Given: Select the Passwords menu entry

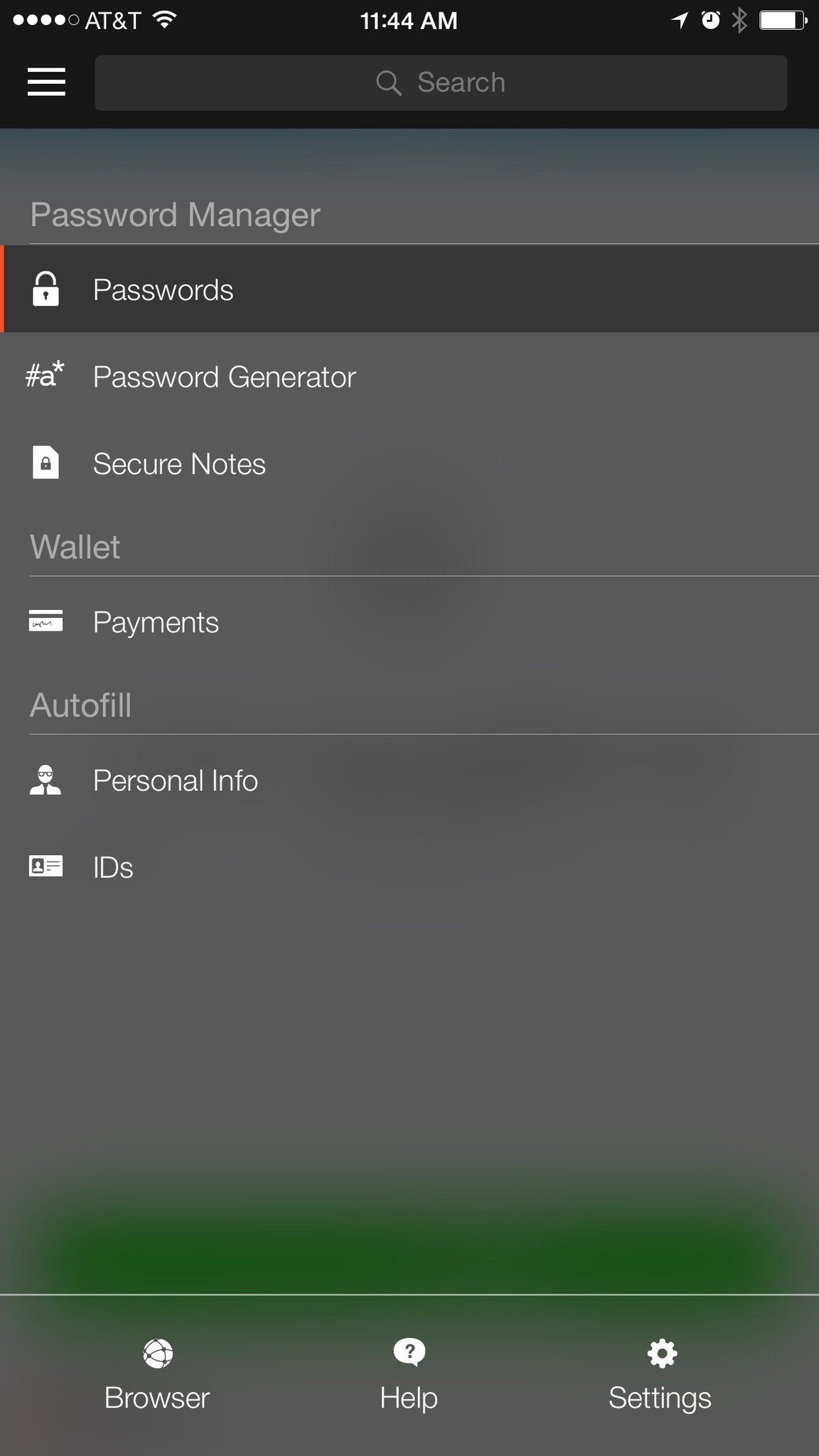Looking at the screenshot, I should (163, 289).
